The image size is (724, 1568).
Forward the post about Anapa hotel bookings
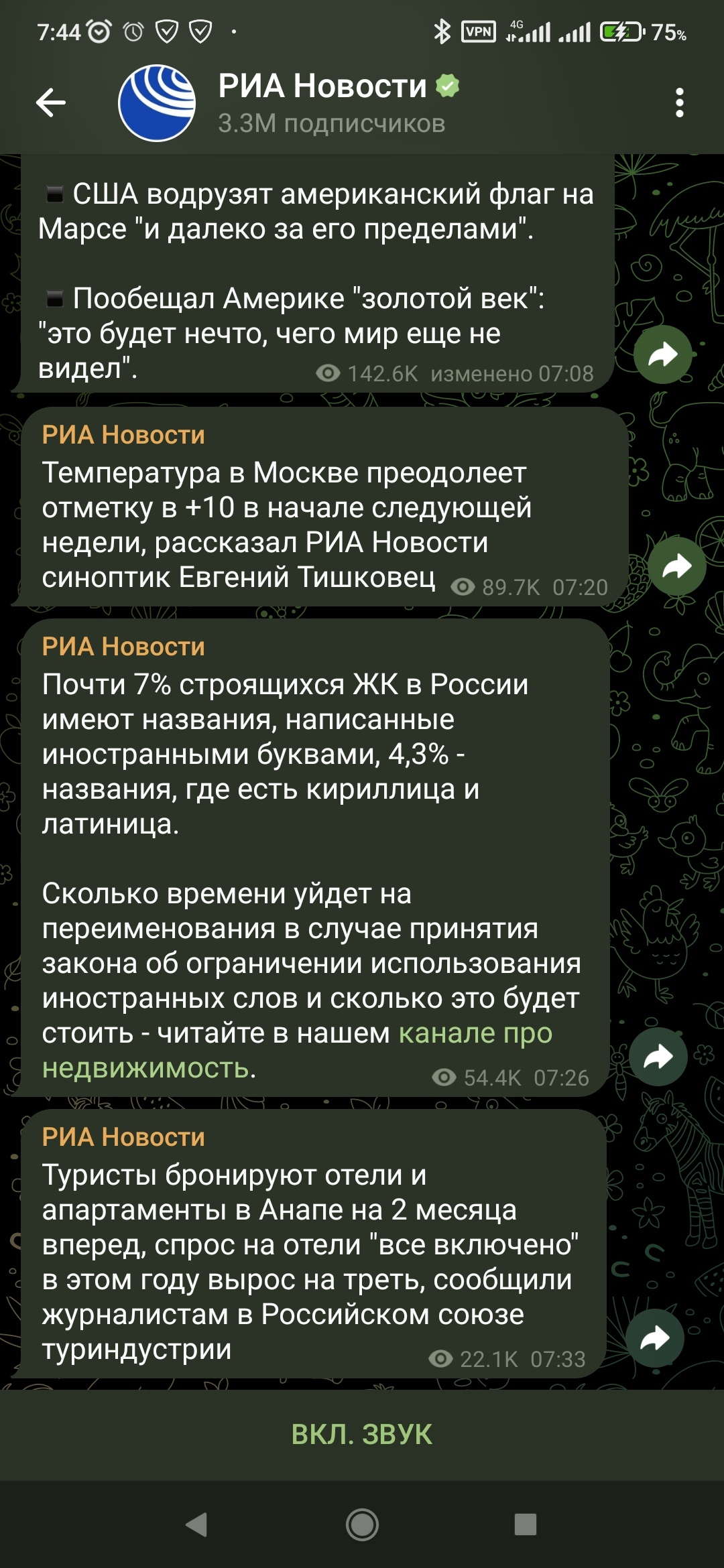[x=654, y=1338]
